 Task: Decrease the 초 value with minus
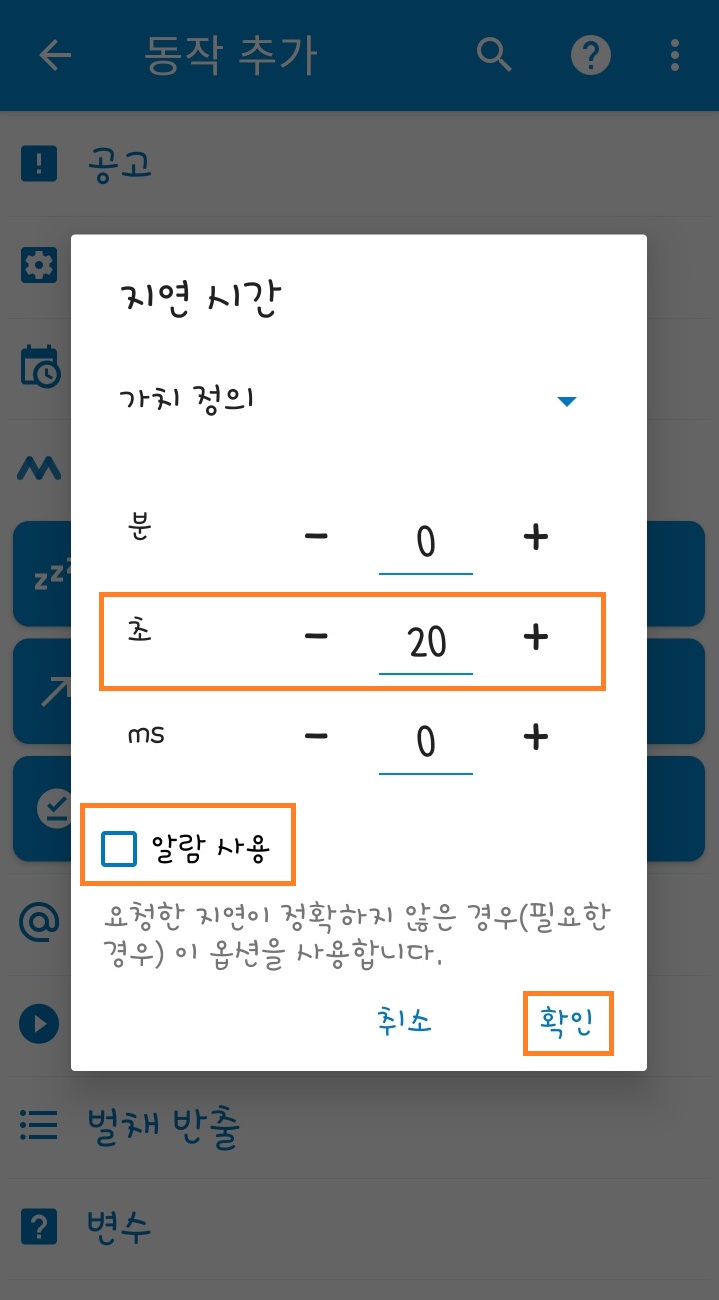pyautogui.click(x=316, y=637)
